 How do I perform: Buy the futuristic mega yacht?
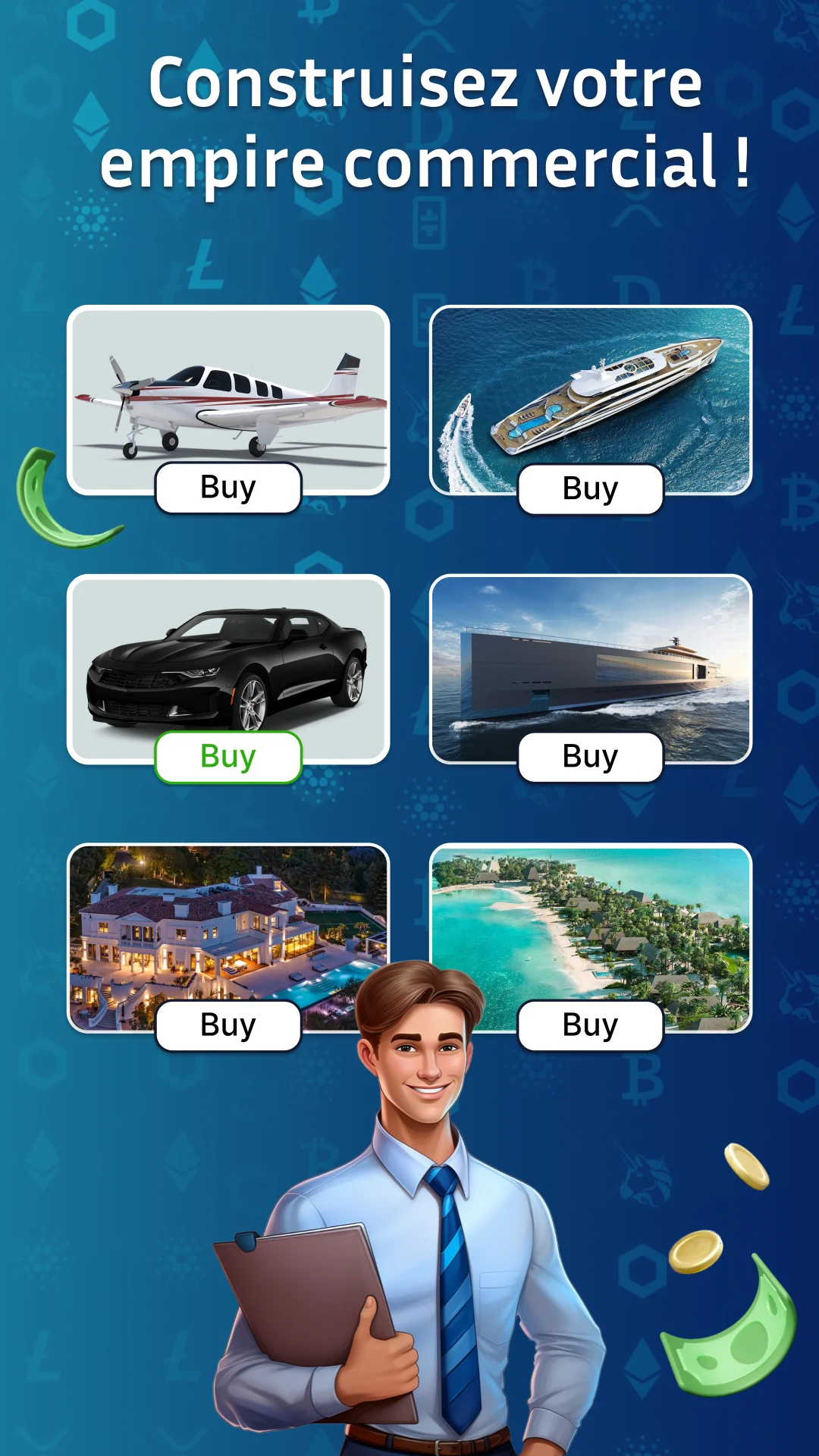pos(590,755)
